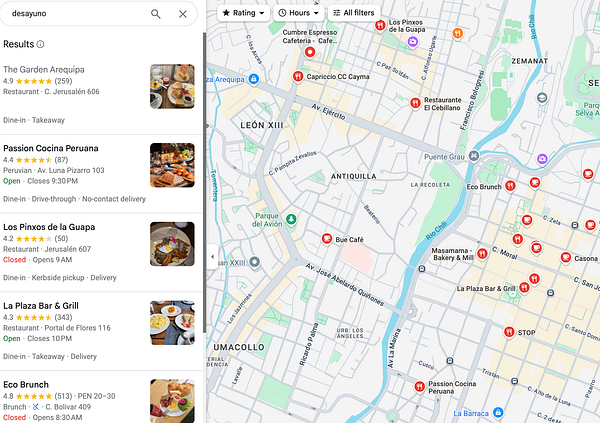Show info about the Results heading
600x423 pixels.
click(x=40, y=45)
